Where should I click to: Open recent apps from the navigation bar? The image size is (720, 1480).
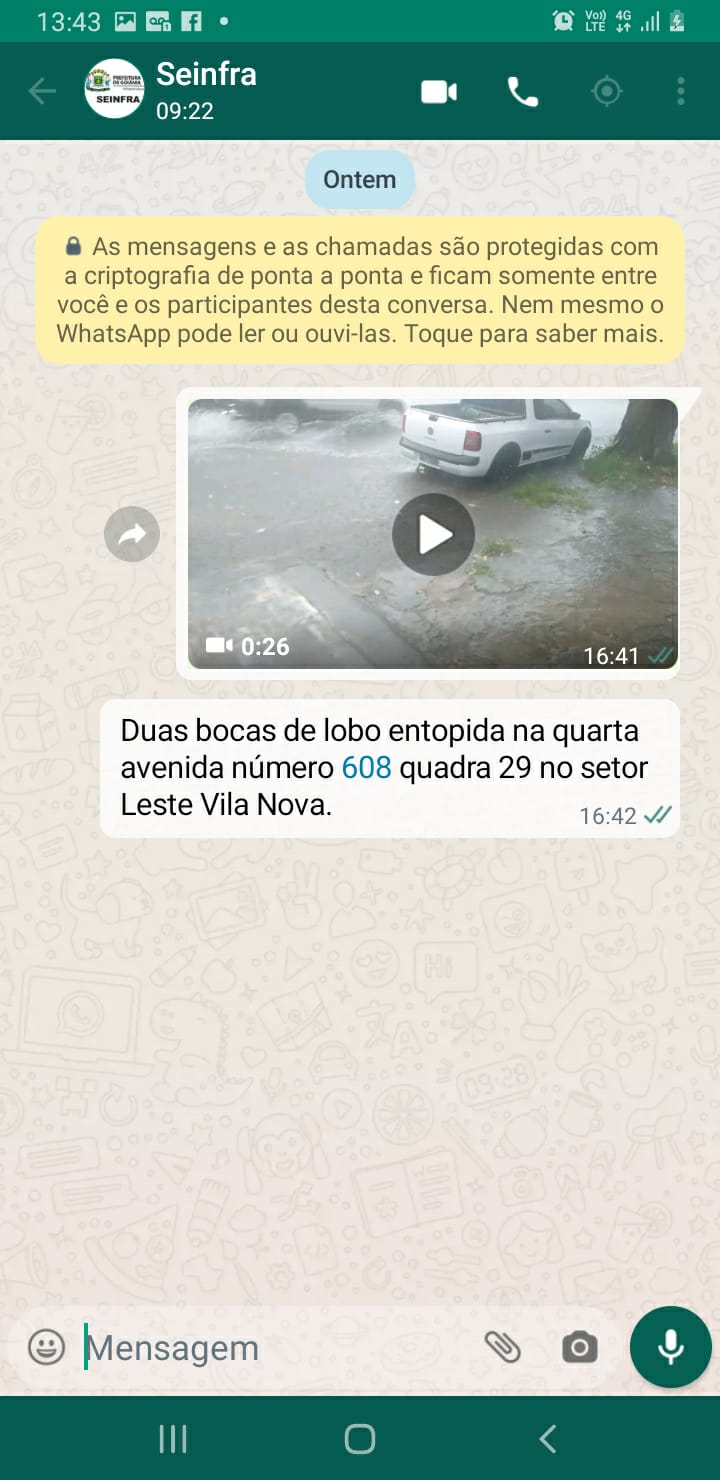pyautogui.click(x=173, y=1439)
